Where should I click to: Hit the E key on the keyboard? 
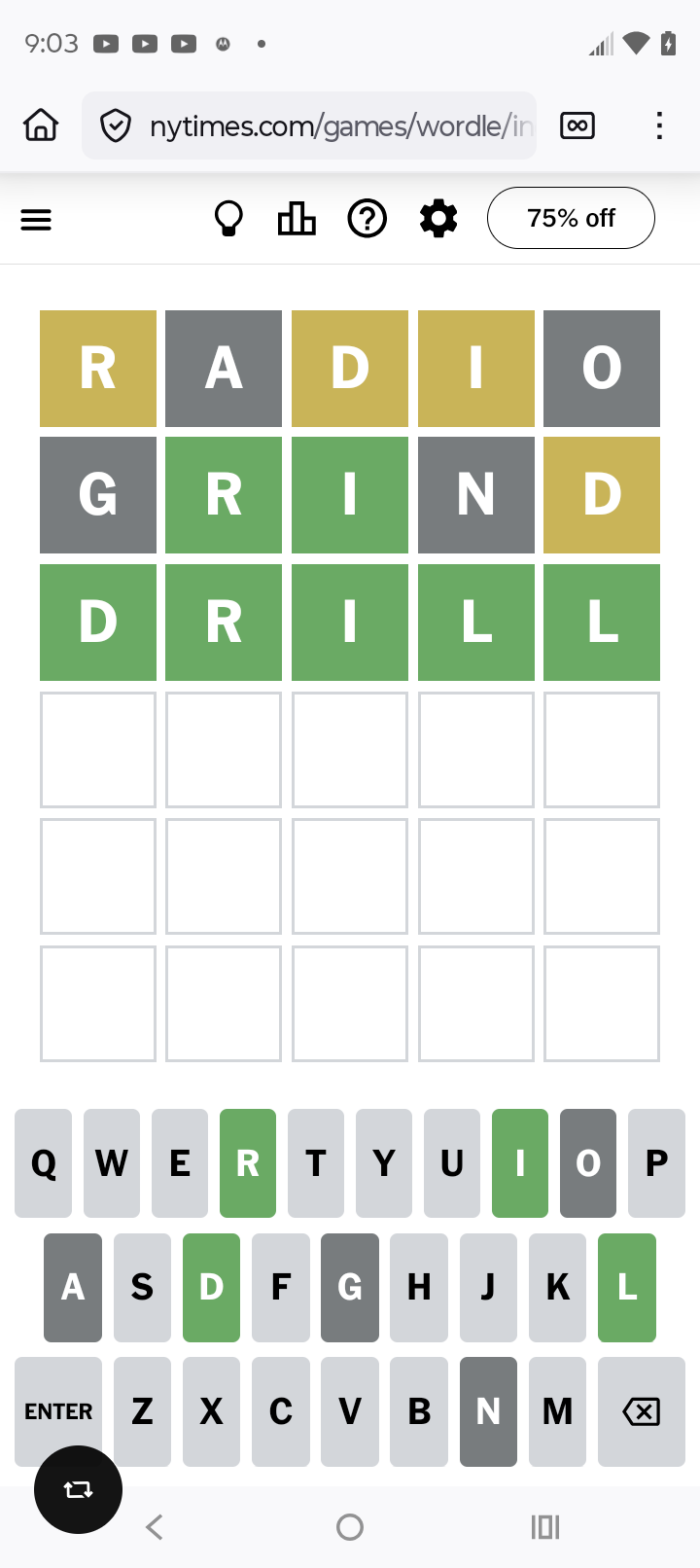click(180, 1163)
